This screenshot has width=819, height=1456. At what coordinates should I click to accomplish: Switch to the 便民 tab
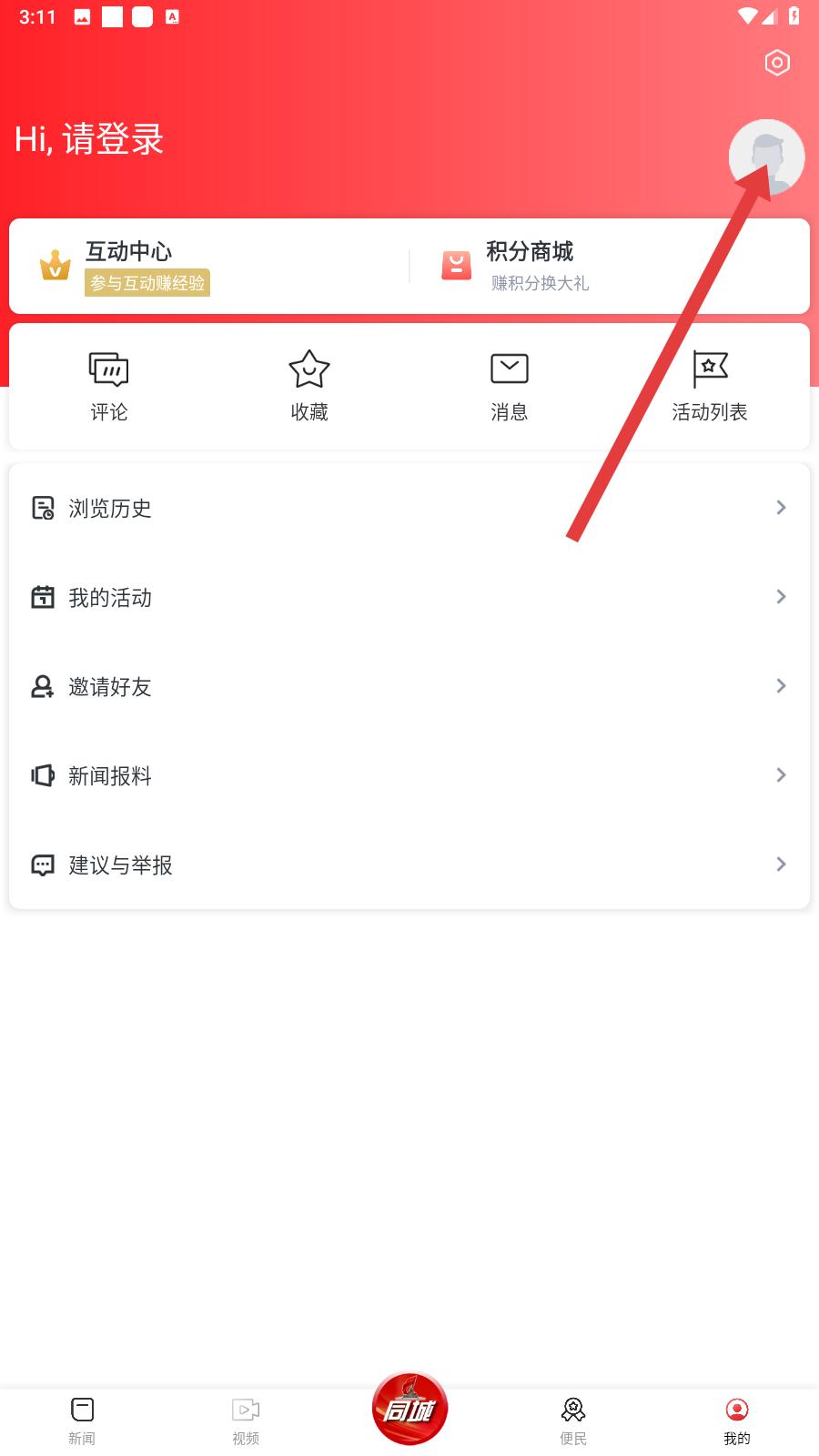coord(573,1421)
